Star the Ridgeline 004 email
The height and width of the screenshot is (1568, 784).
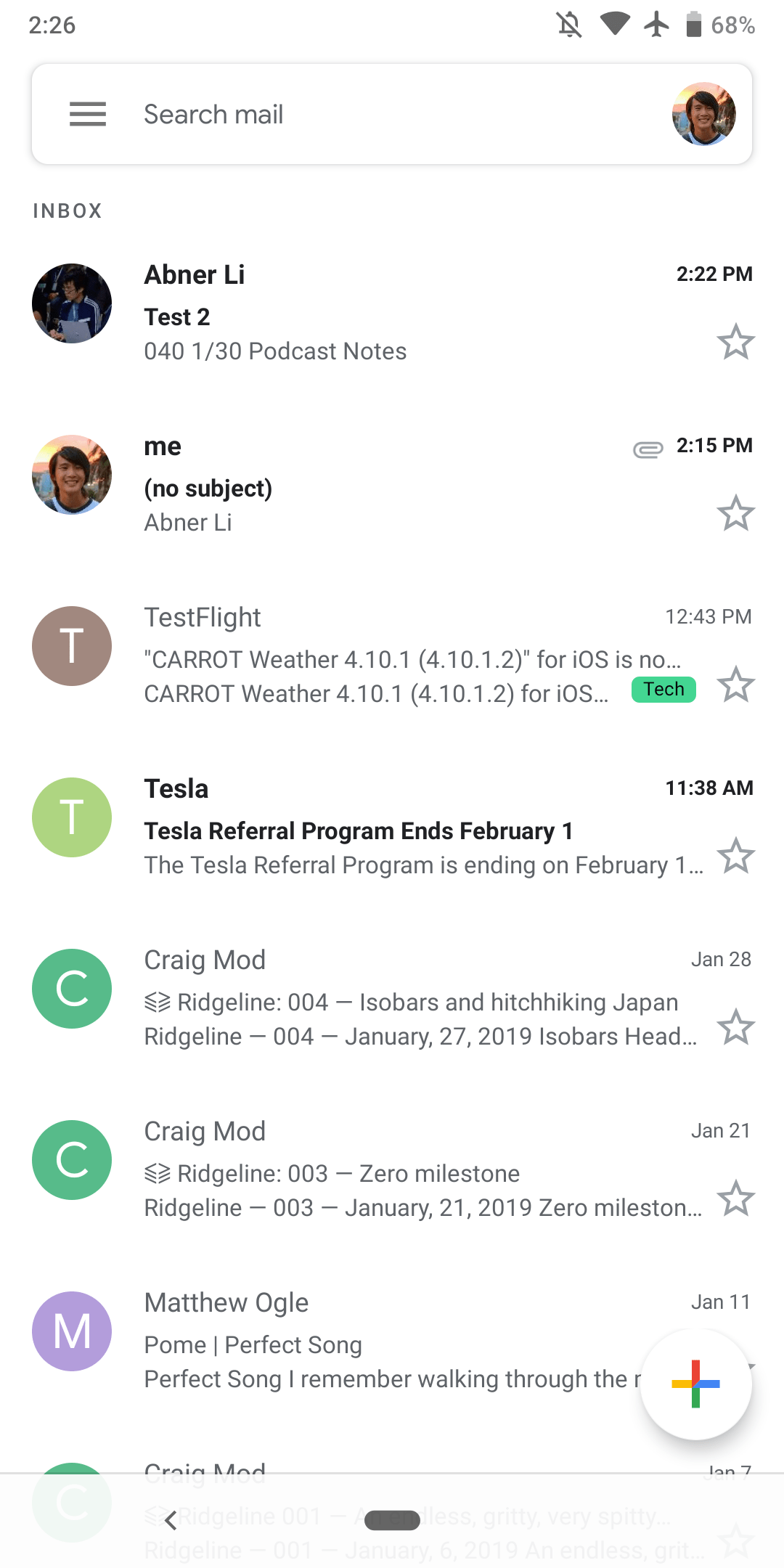coord(735,1026)
